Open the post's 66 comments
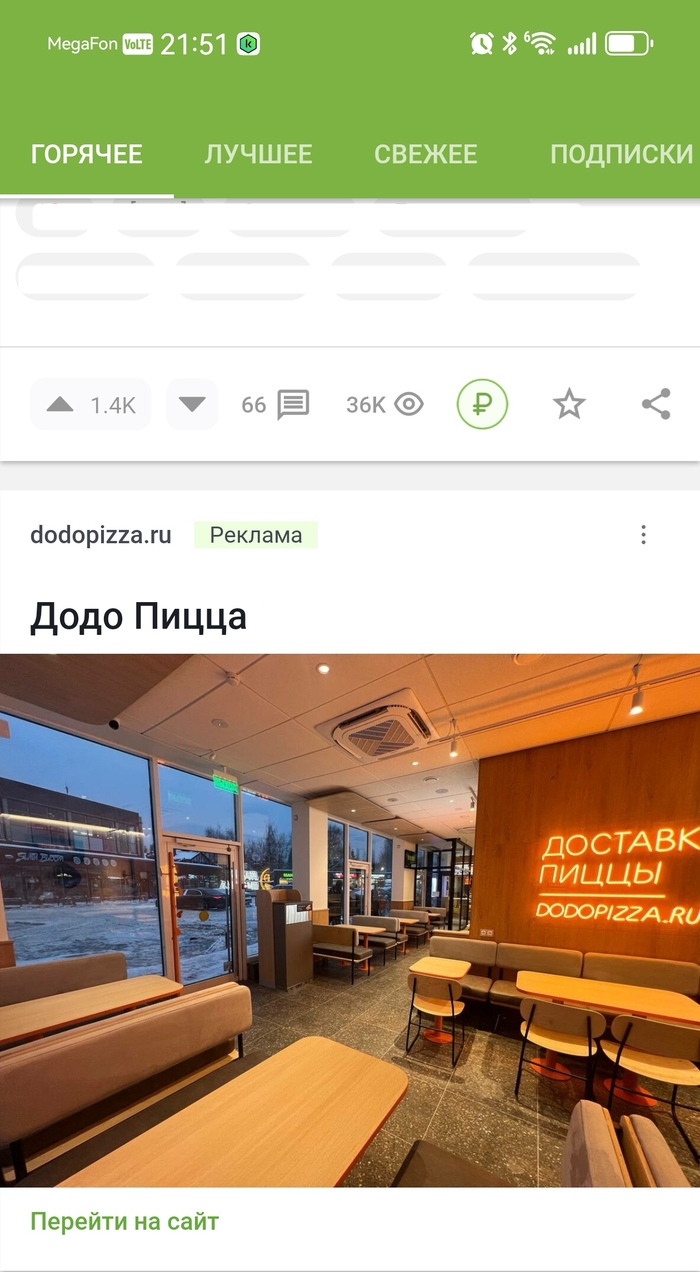 coord(276,404)
